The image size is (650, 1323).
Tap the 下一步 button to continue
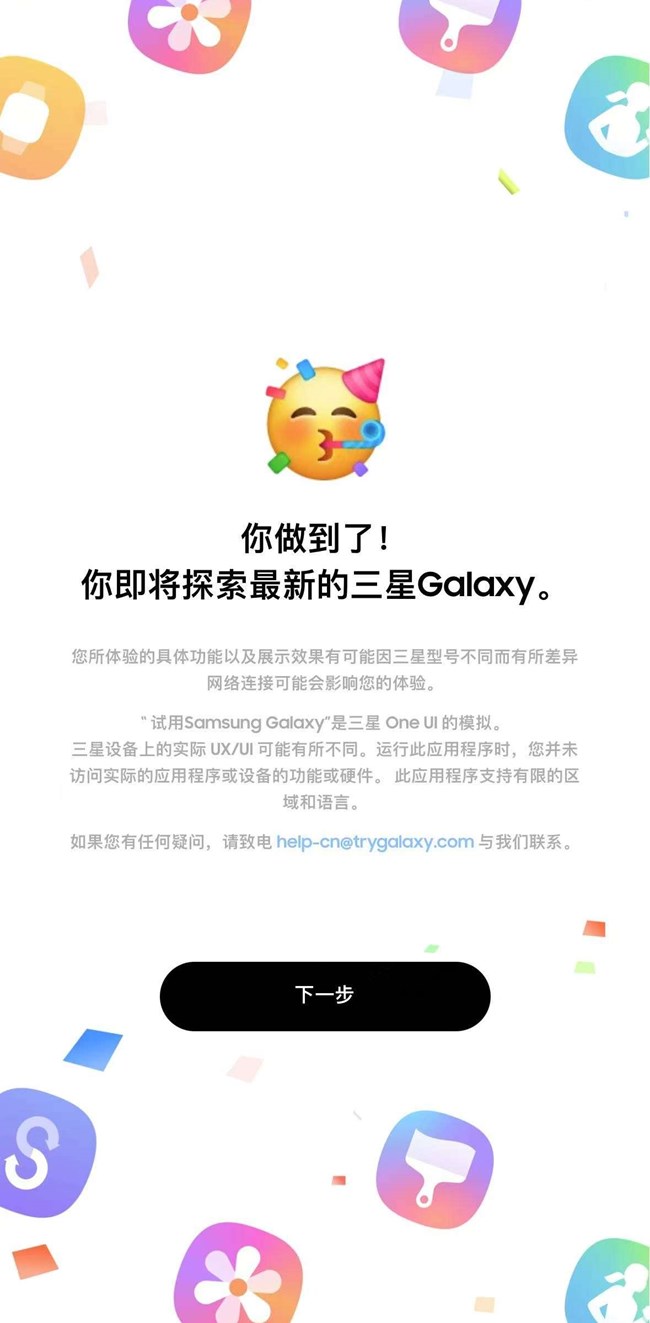(x=325, y=995)
